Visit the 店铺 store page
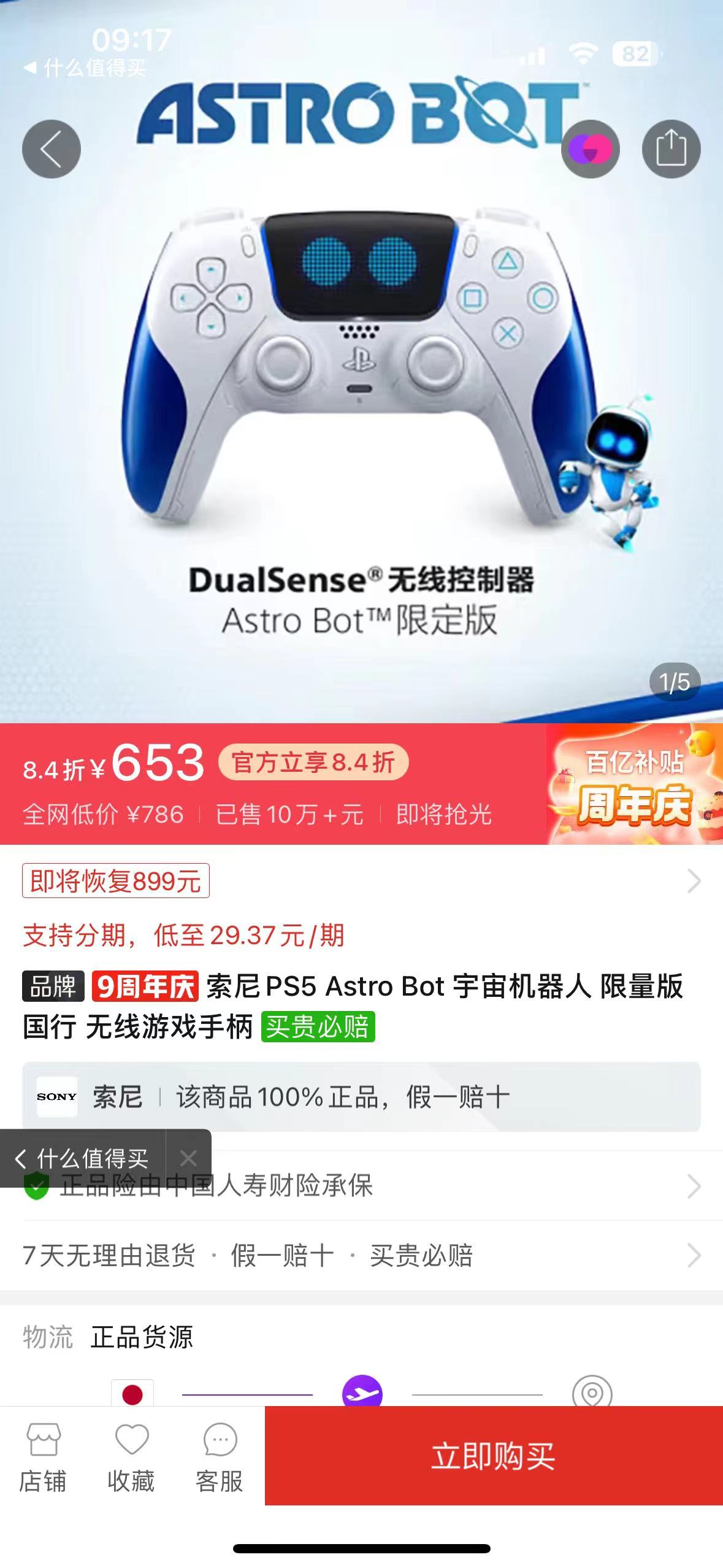Viewport: 723px width, 1568px height. click(42, 1456)
